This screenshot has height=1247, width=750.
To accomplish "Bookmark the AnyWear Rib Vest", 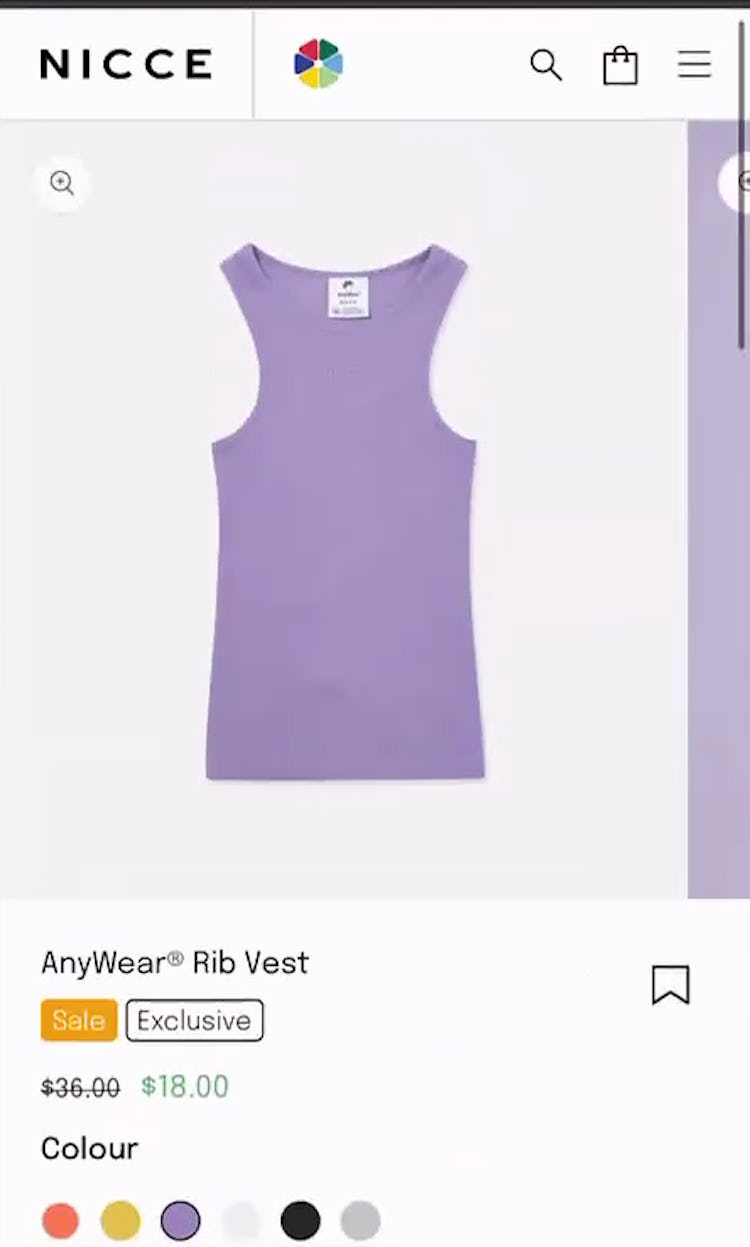I will tap(670, 984).
